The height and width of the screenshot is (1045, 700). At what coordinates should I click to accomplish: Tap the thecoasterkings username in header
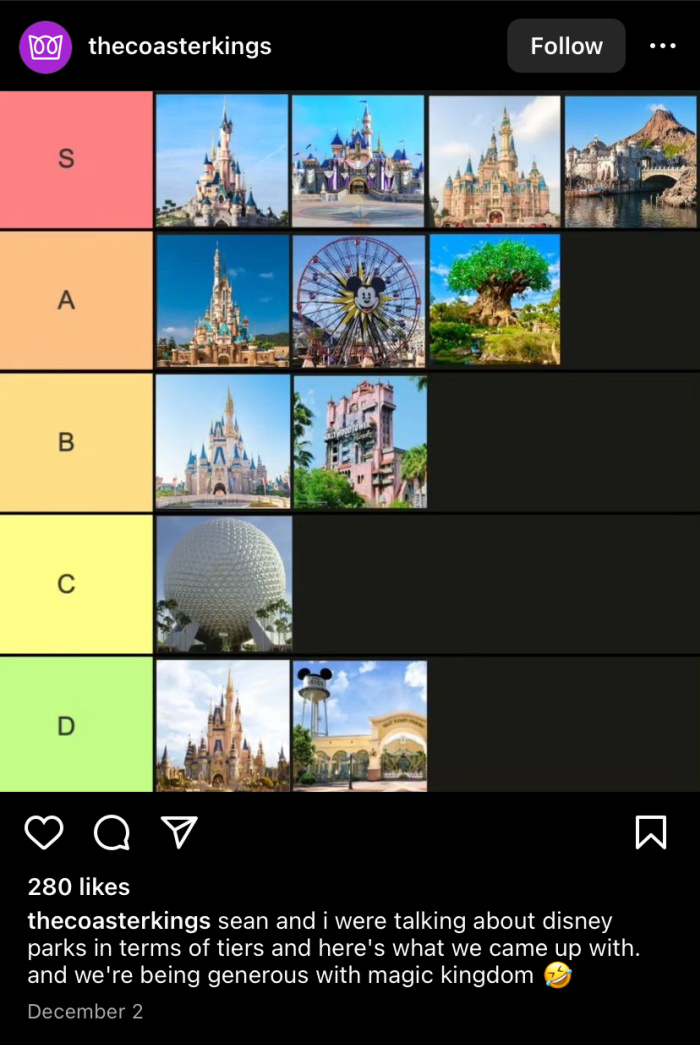click(180, 46)
